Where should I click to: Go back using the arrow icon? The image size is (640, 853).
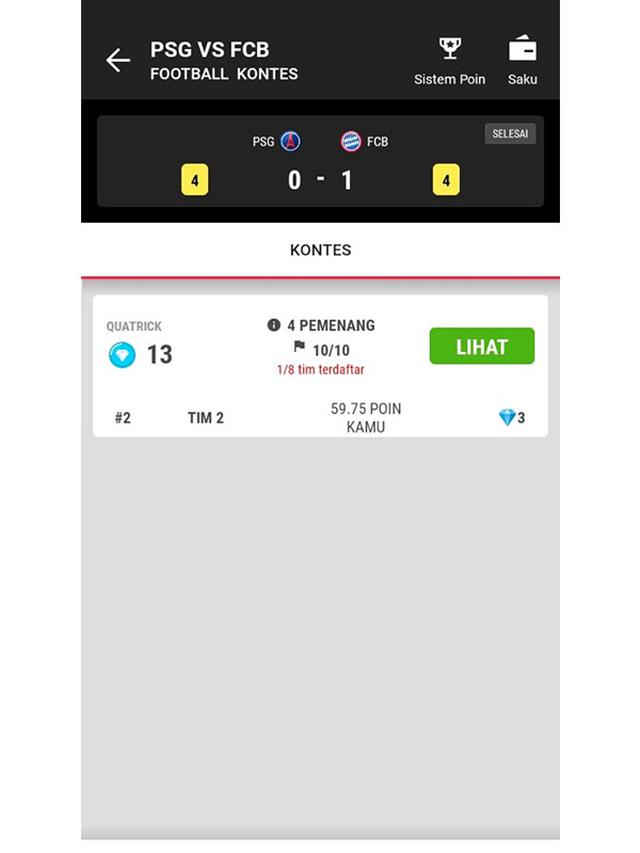click(118, 61)
